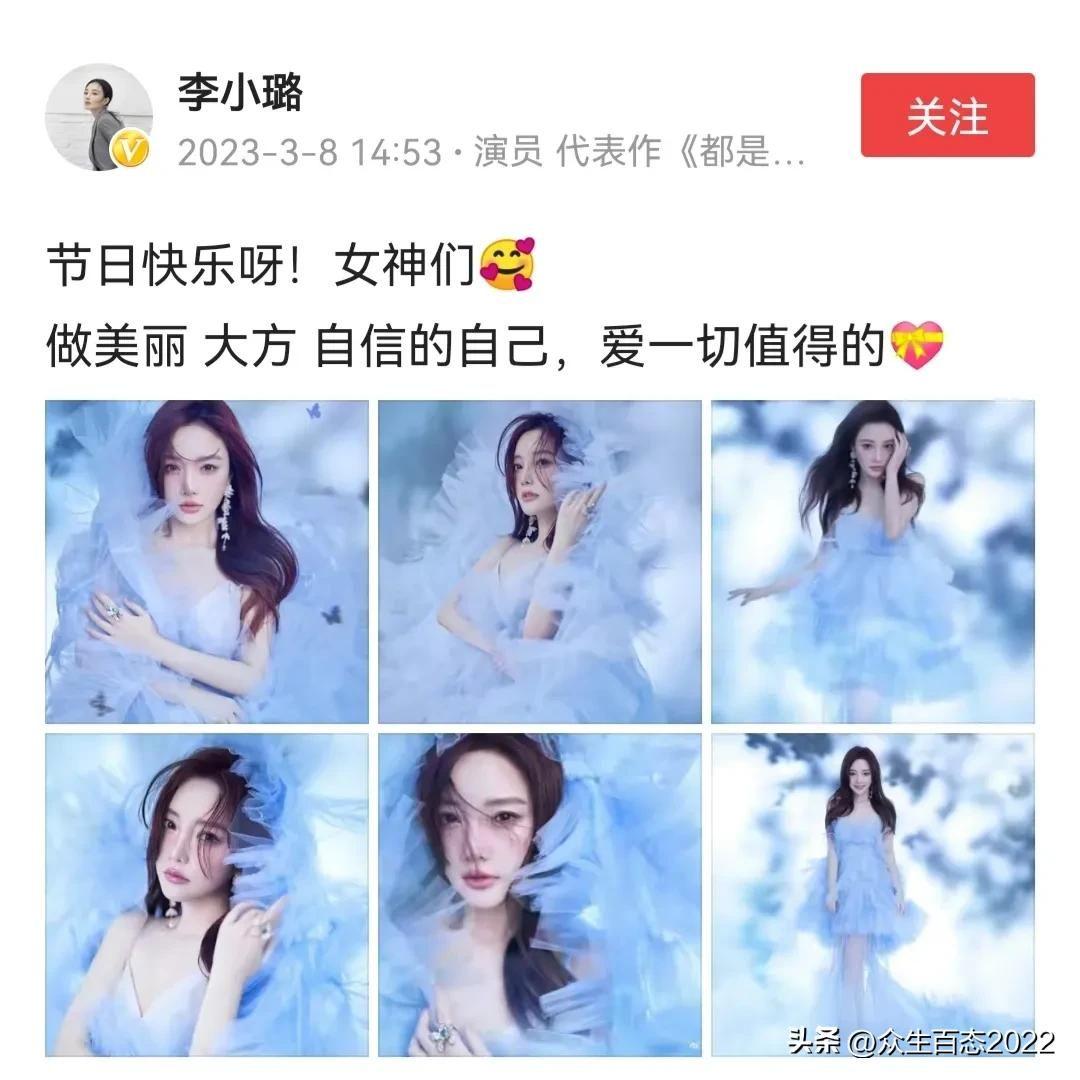Open the first photo, with butterflies in it

[x=206, y=561]
